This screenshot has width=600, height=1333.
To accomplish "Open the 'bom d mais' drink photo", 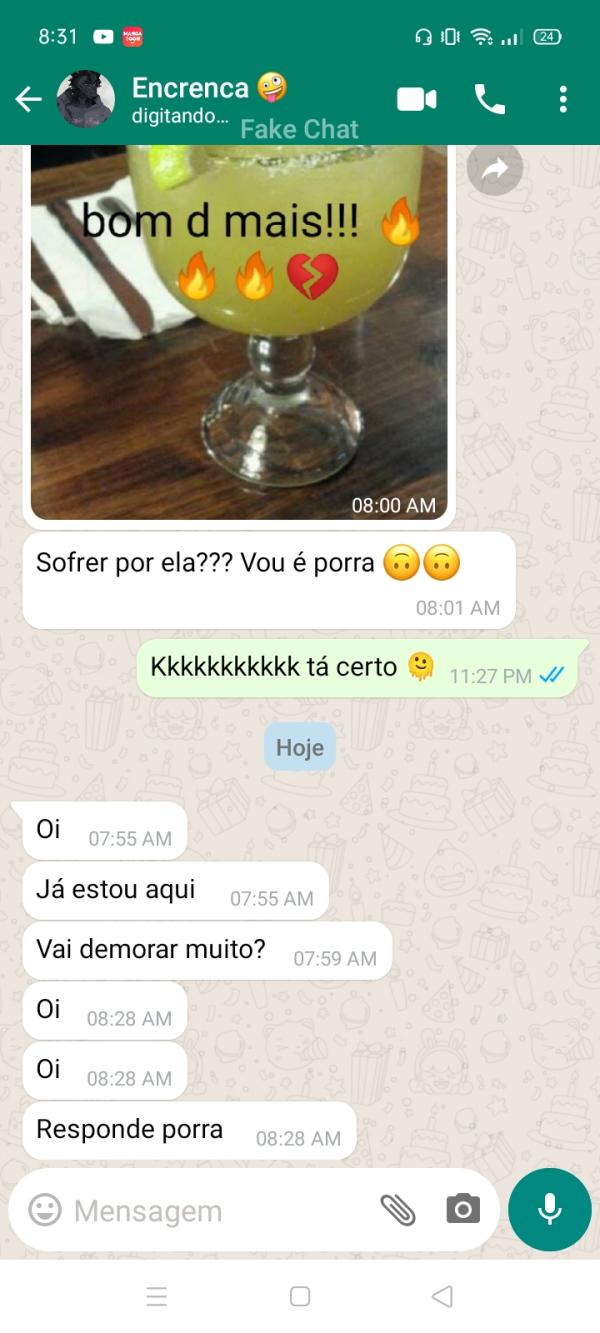I will [x=239, y=330].
